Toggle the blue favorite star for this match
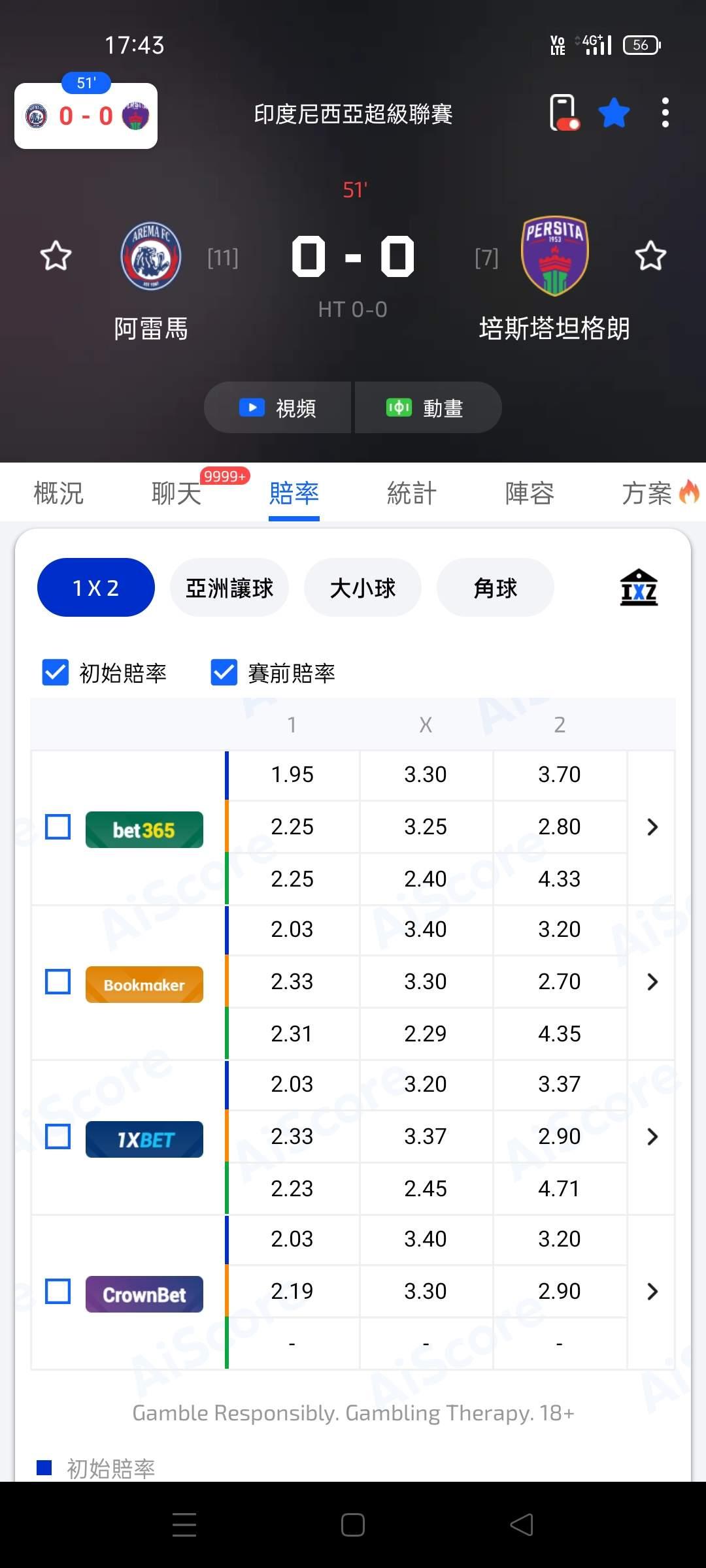 tap(614, 113)
